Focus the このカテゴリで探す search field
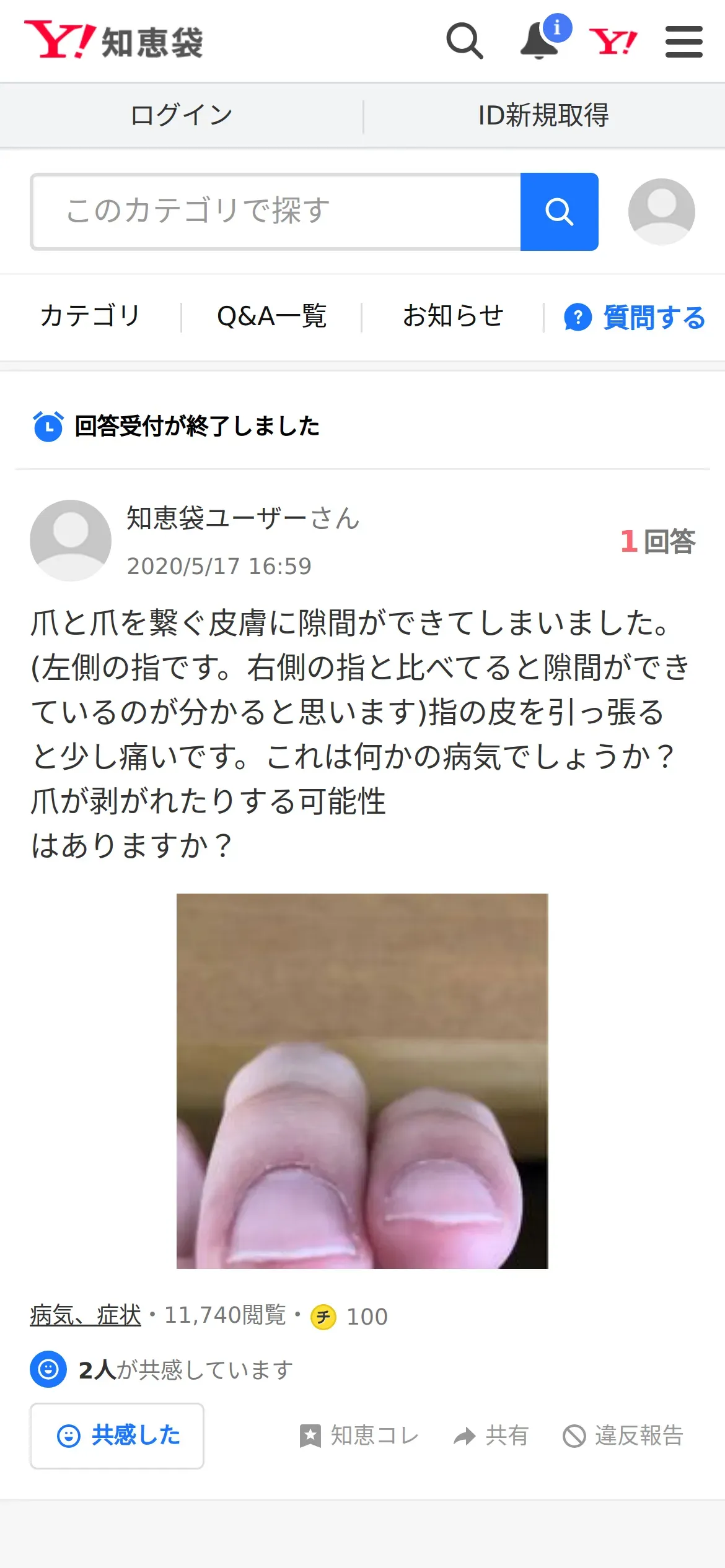Viewport: 725px width, 1568px height. pos(276,212)
